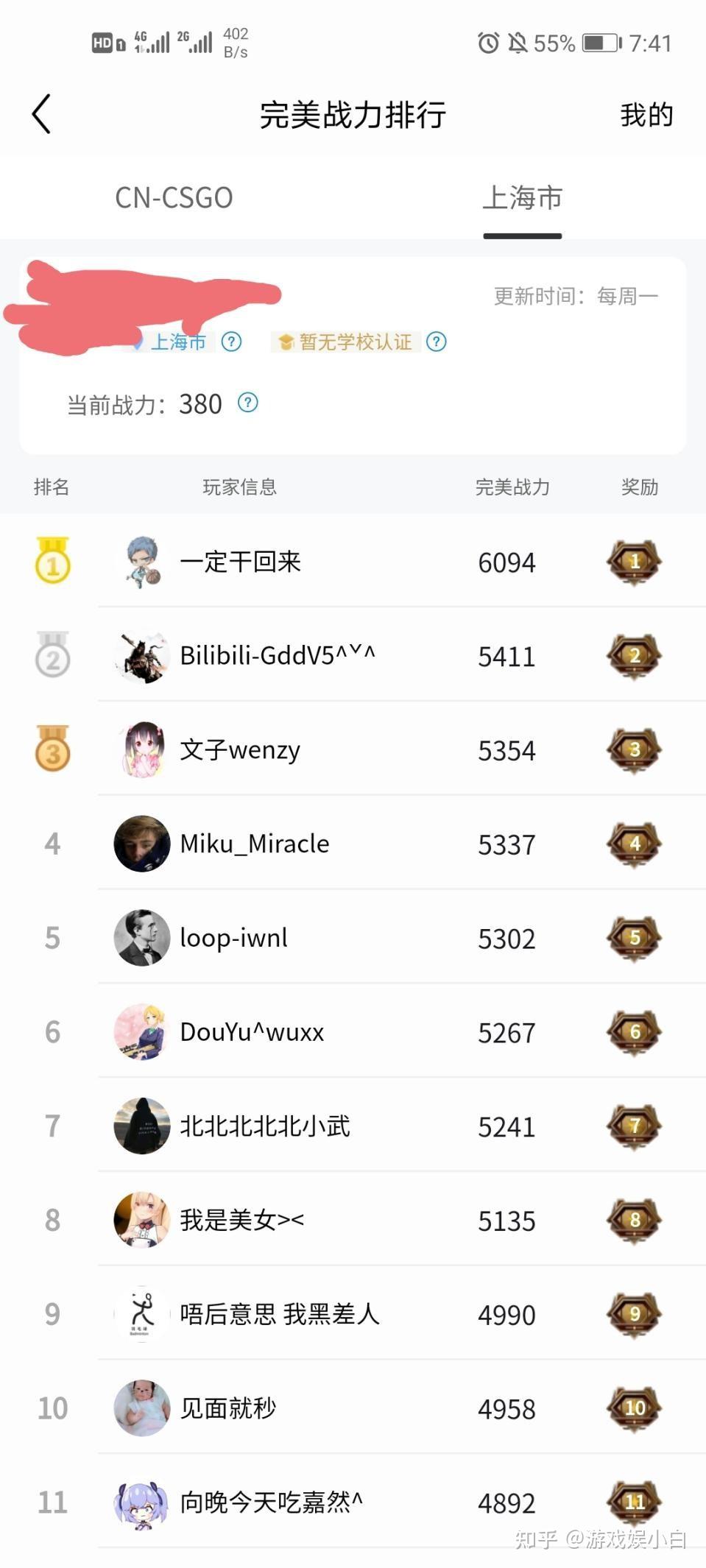Screen dimensions: 706x1568
Task: Select the gold medal icon beside 一定干回来
Action: [52, 562]
